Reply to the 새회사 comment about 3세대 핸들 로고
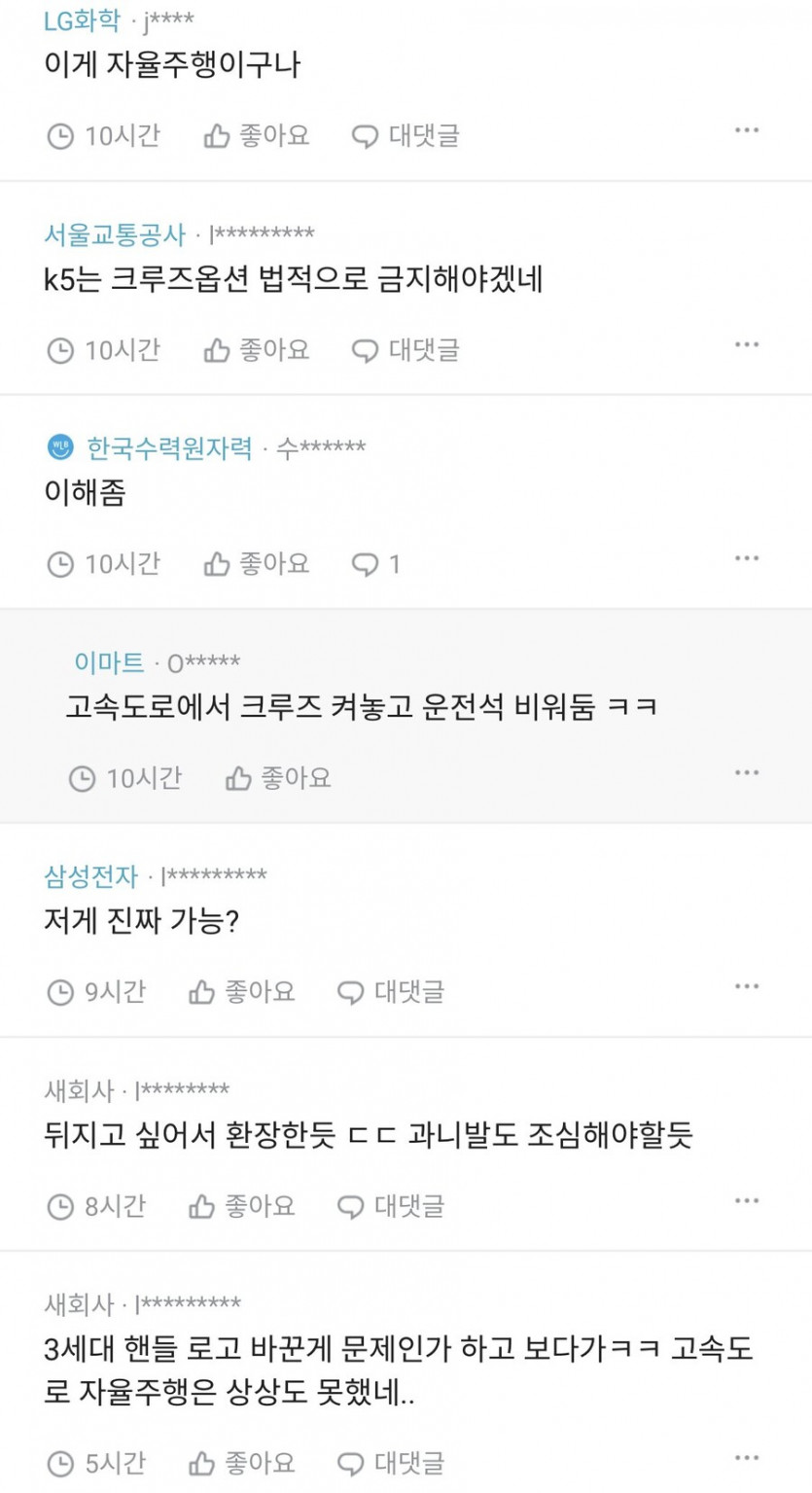 click(391, 1462)
